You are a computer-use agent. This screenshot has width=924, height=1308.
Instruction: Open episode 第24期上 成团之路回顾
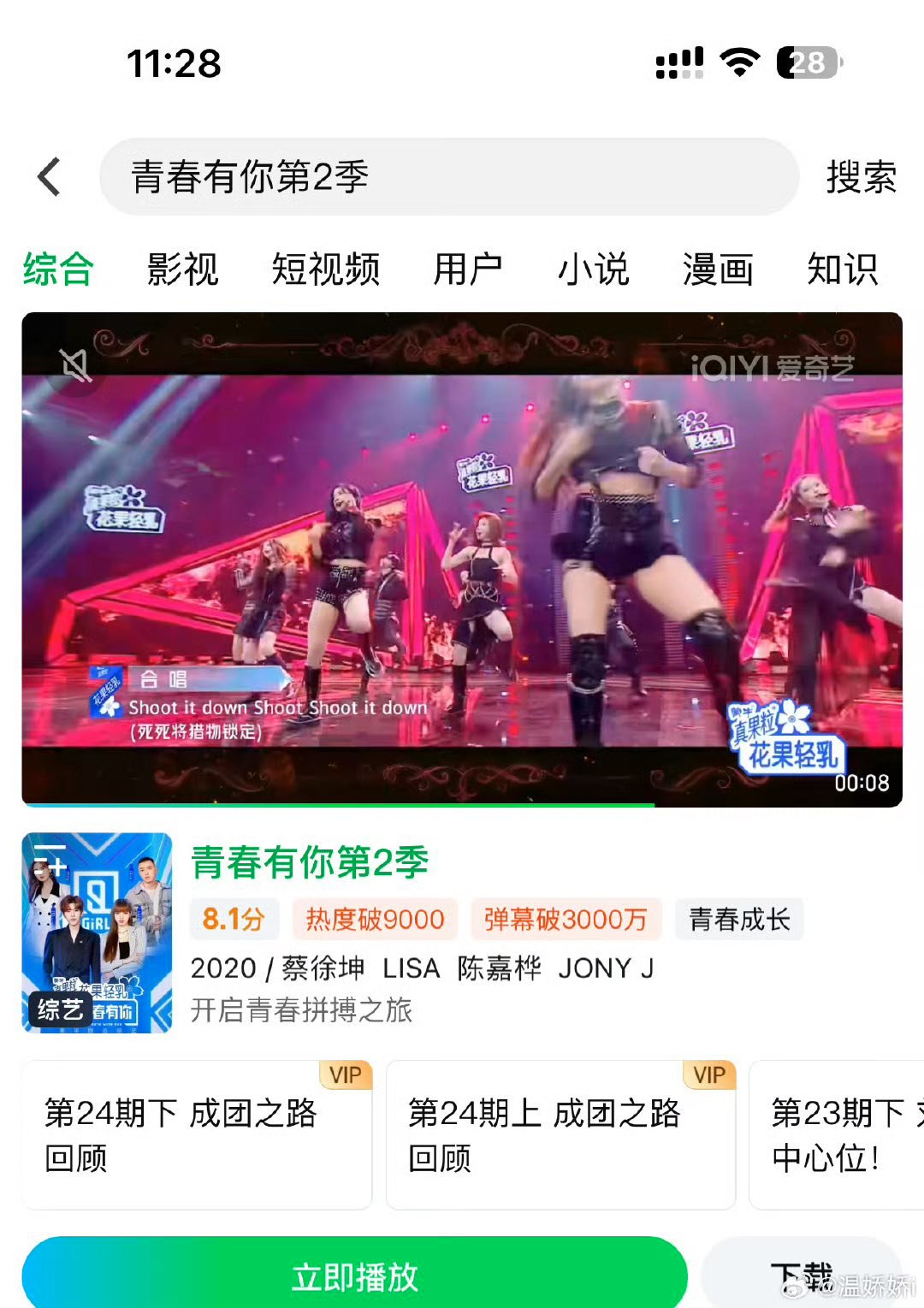(x=560, y=1135)
